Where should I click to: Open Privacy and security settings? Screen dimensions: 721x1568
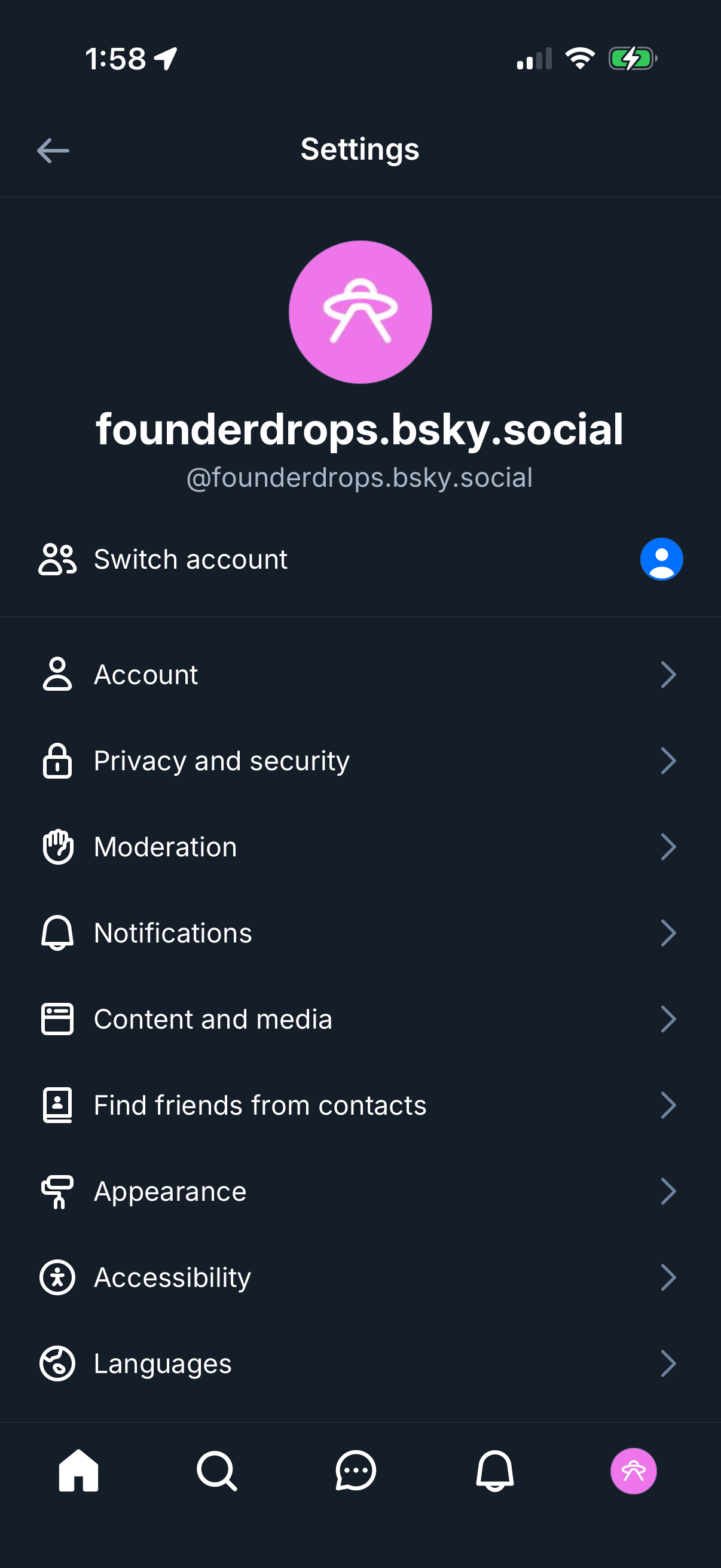(x=221, y=760)
